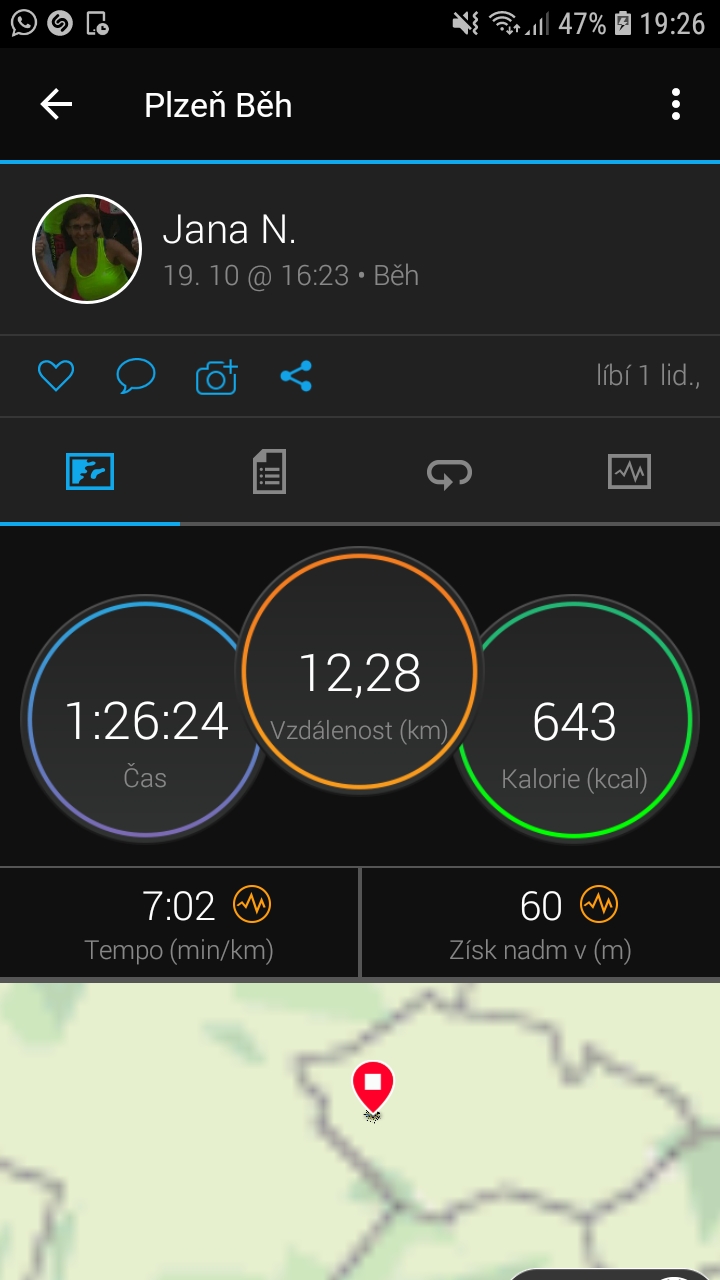720x1280 pixels.
Task: Switch to the charts tab
Action: pyautogui.click(x=630, y=471)
